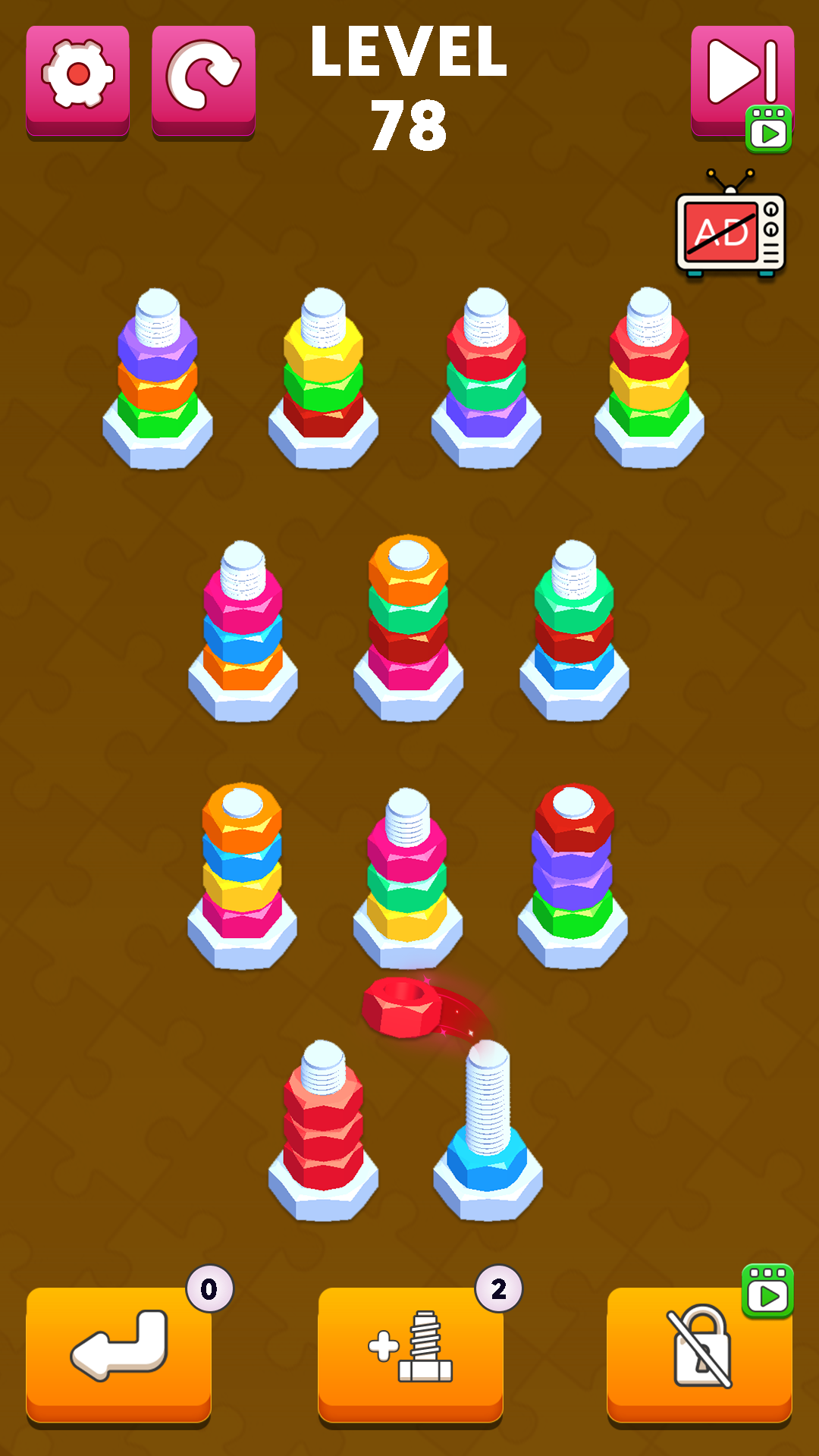Select full bolt with red, two purple, green
This screenshot has width=819, height=1456.
(x=573, y=877)
